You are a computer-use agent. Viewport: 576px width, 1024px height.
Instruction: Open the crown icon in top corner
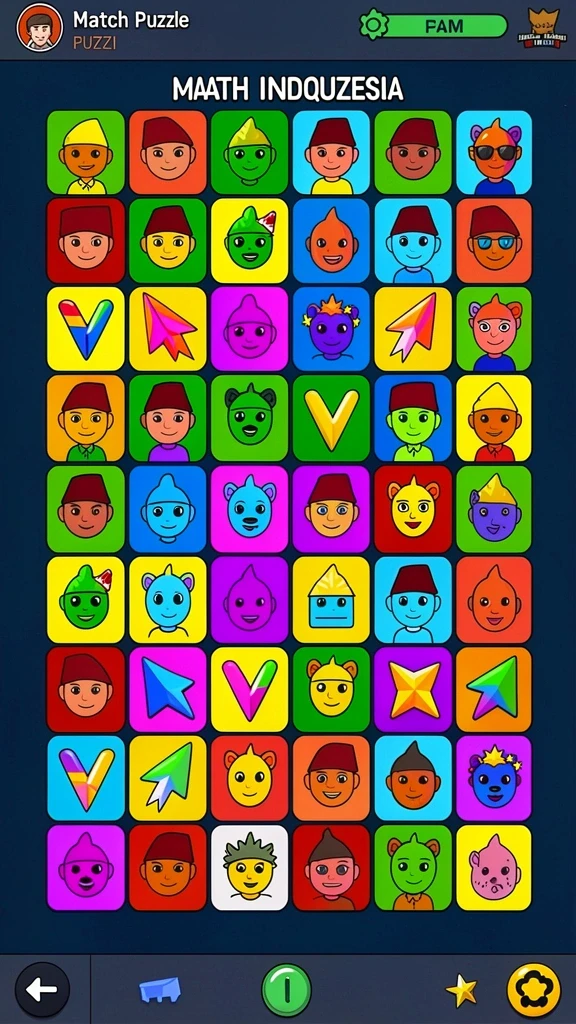click(x=543, y=28)
